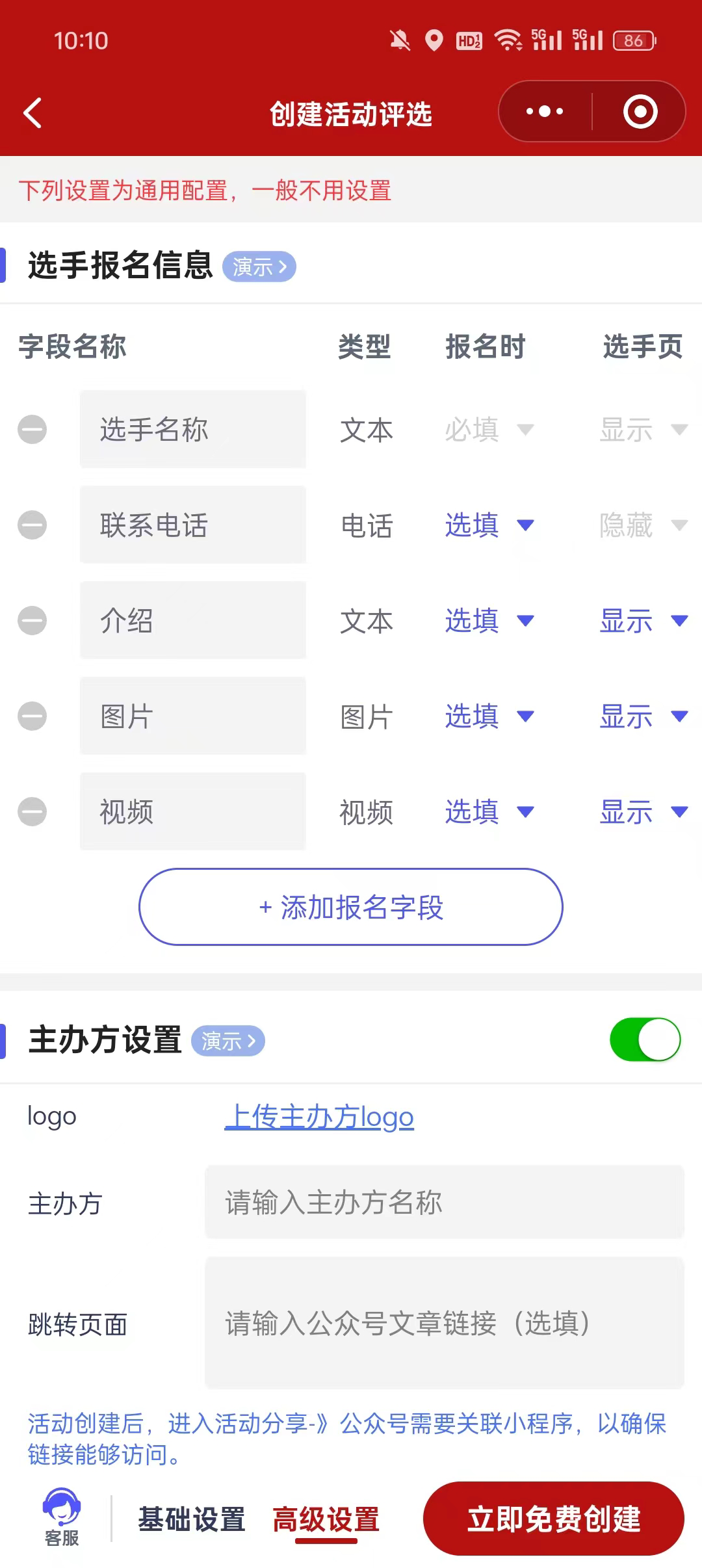
Task: View 演示 for 主办方设置
Action: click(x=227, y=1041)
